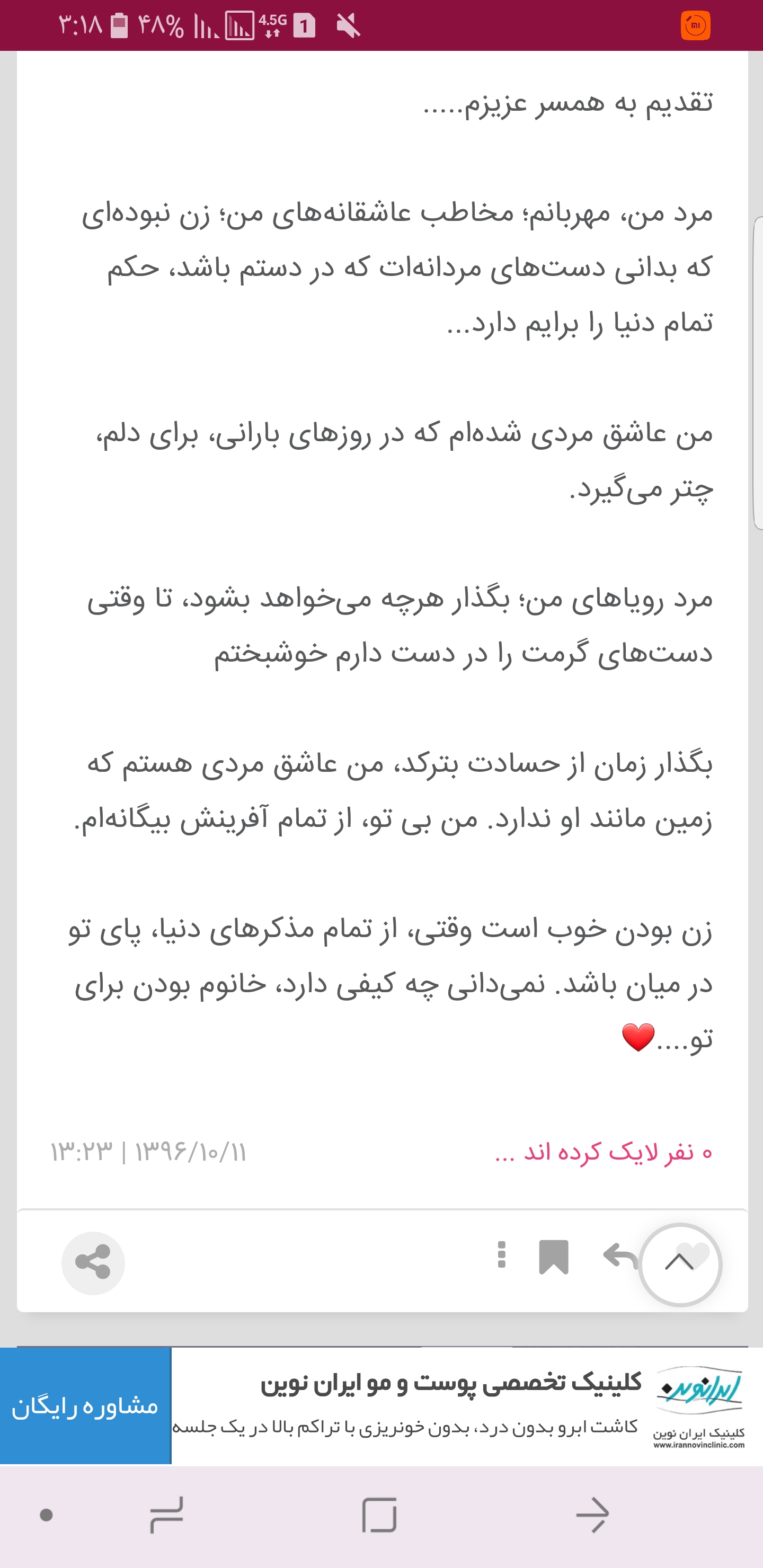View who liked this post

pyautogui.click(x=603, y=1152)
